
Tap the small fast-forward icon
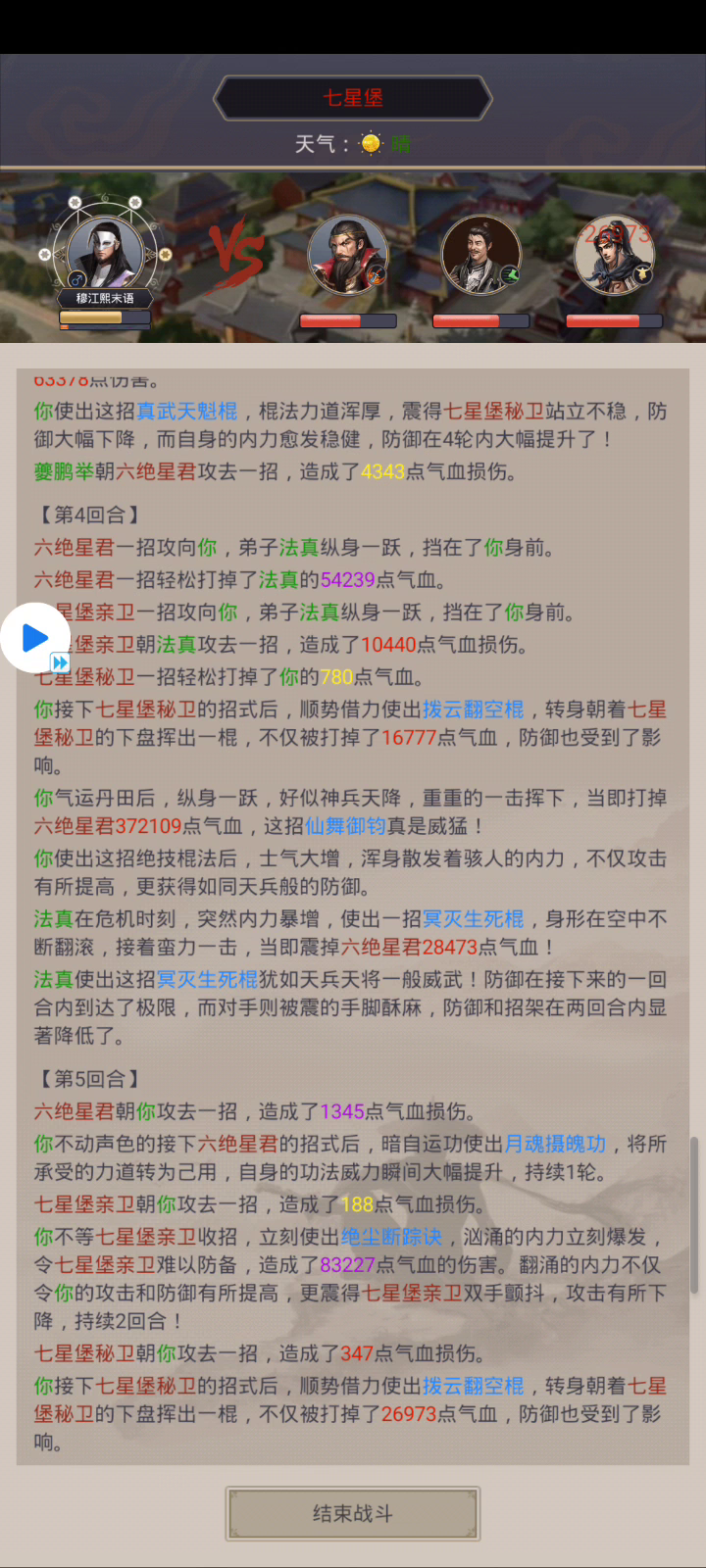pos(60,662)
